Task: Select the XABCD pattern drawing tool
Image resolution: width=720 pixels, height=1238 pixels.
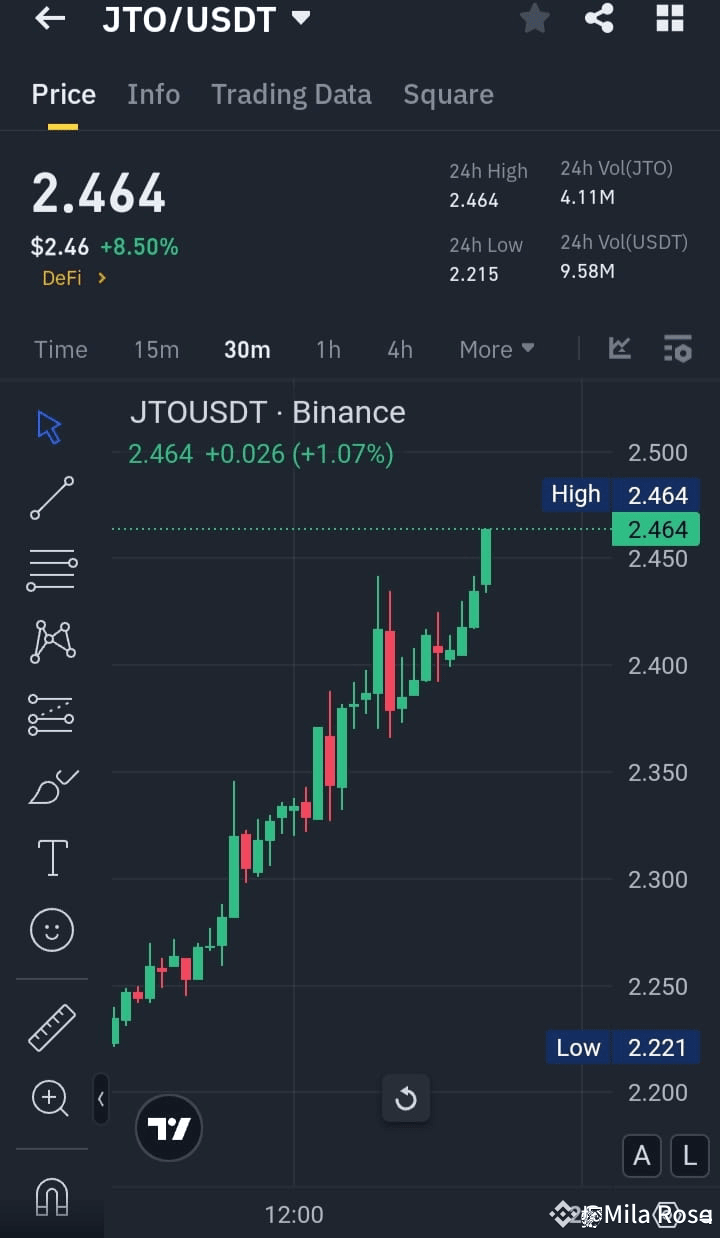Action: pyautogui.click(x=51, y=641)
